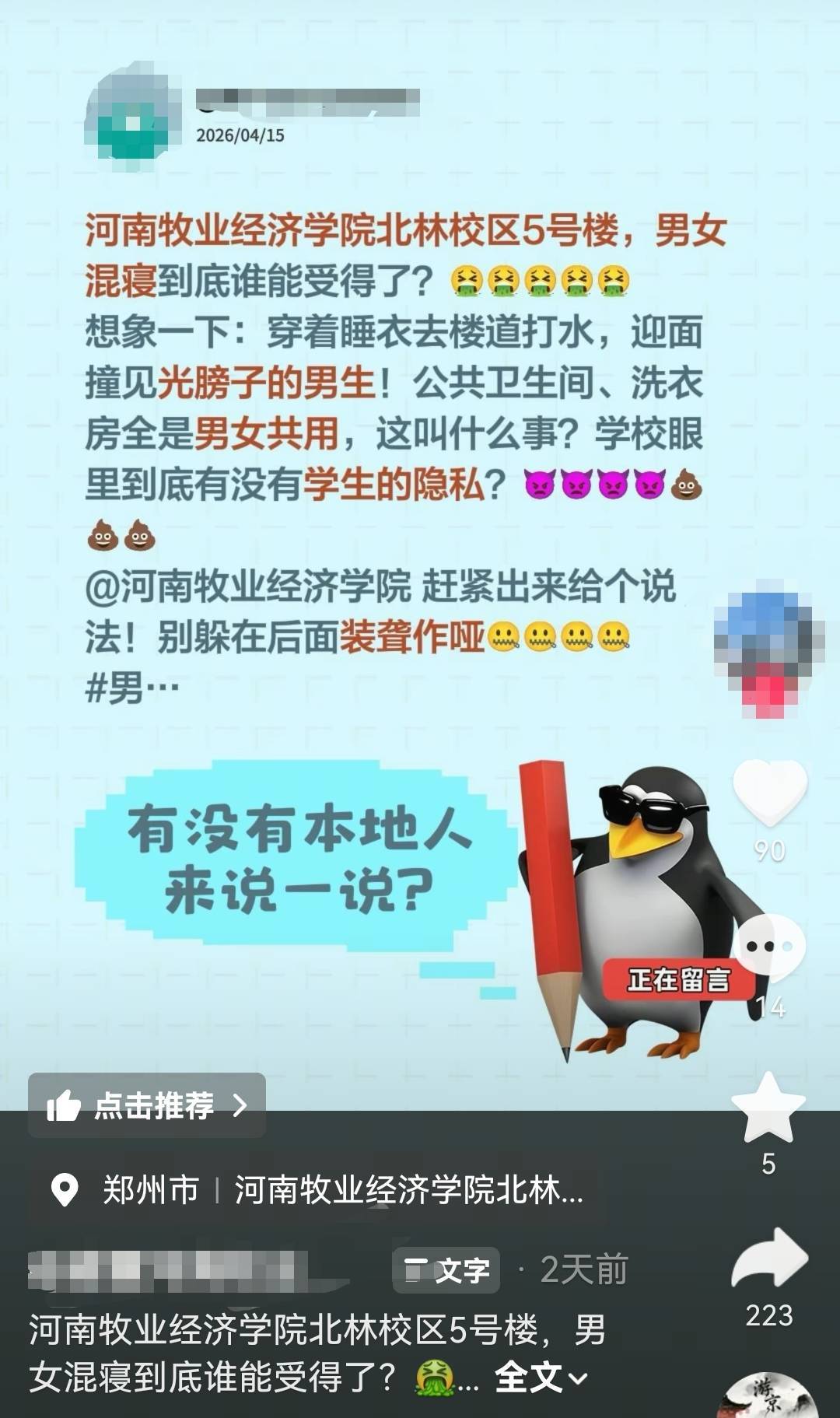Share this post via the arrow icon

(x=769, y=1259)
